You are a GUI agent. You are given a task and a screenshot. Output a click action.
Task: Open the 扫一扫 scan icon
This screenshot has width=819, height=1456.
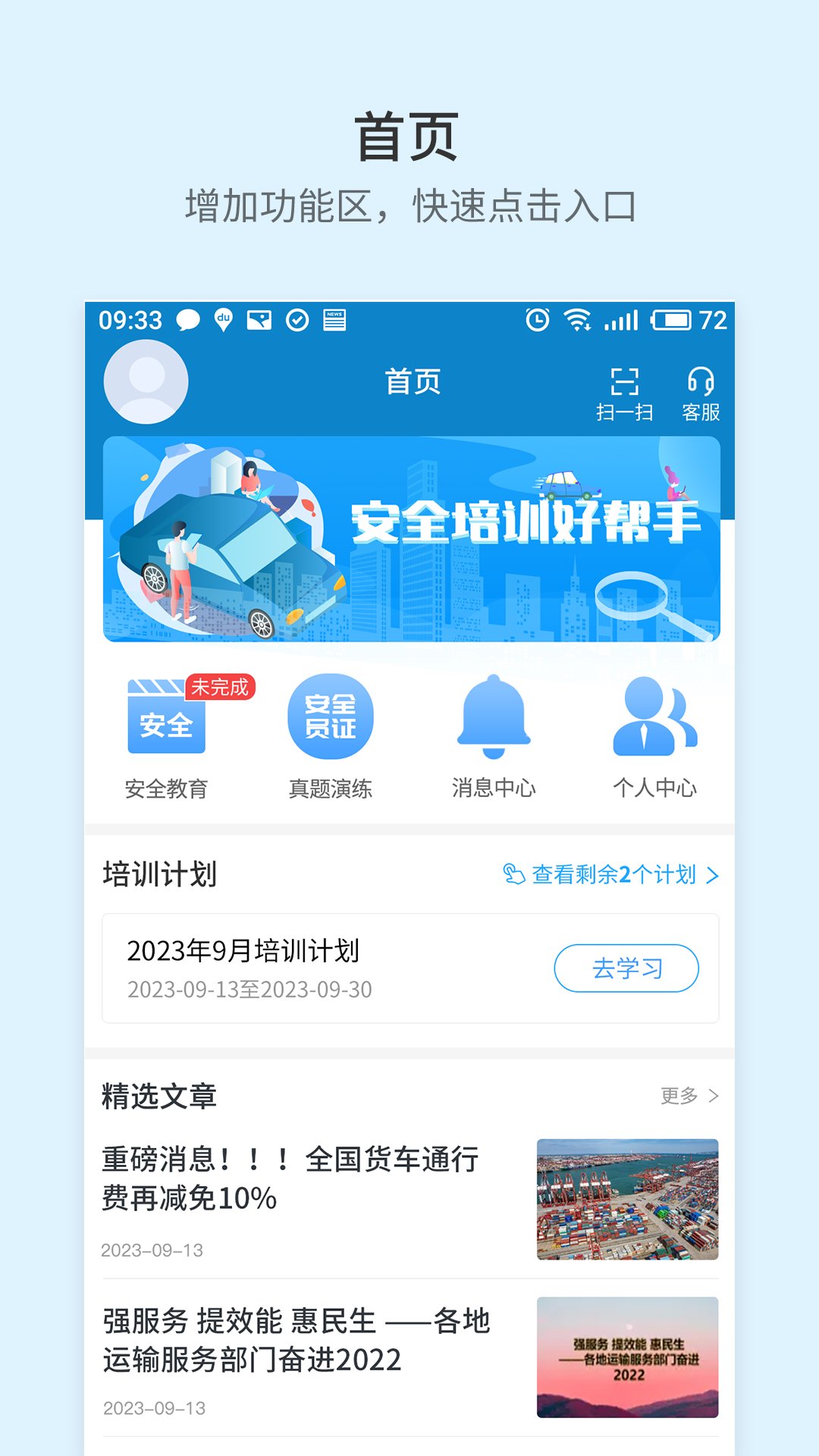coord(626,381)
